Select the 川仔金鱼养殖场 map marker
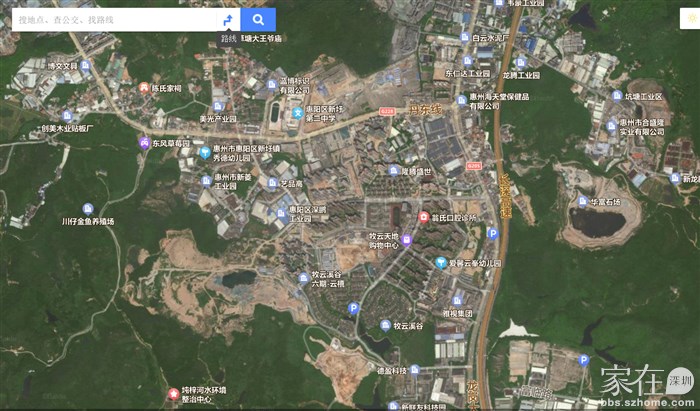Screen dimensions: 700x411 point(88,209)
